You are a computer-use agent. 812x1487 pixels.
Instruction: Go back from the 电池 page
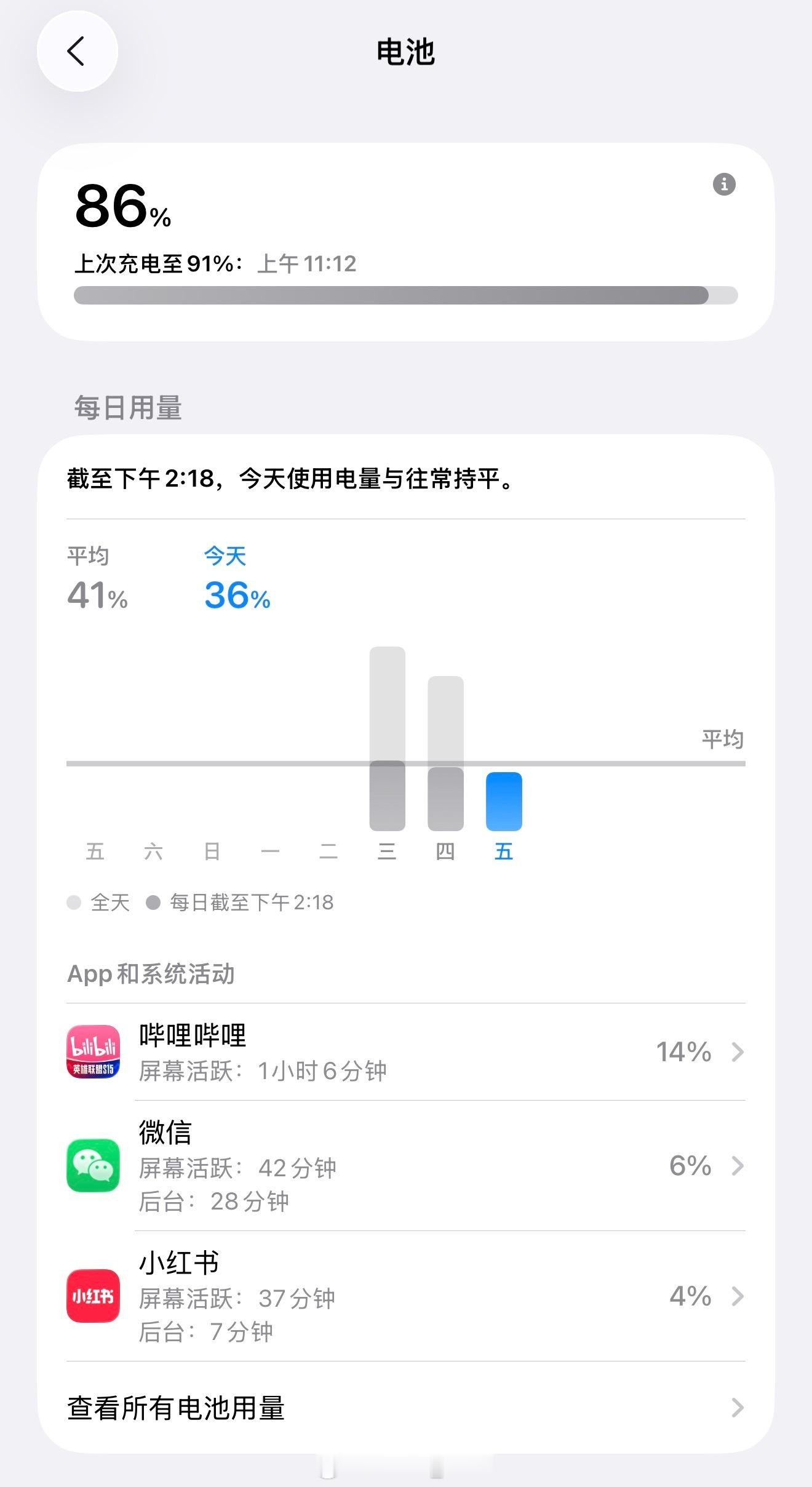pos(77,52)
